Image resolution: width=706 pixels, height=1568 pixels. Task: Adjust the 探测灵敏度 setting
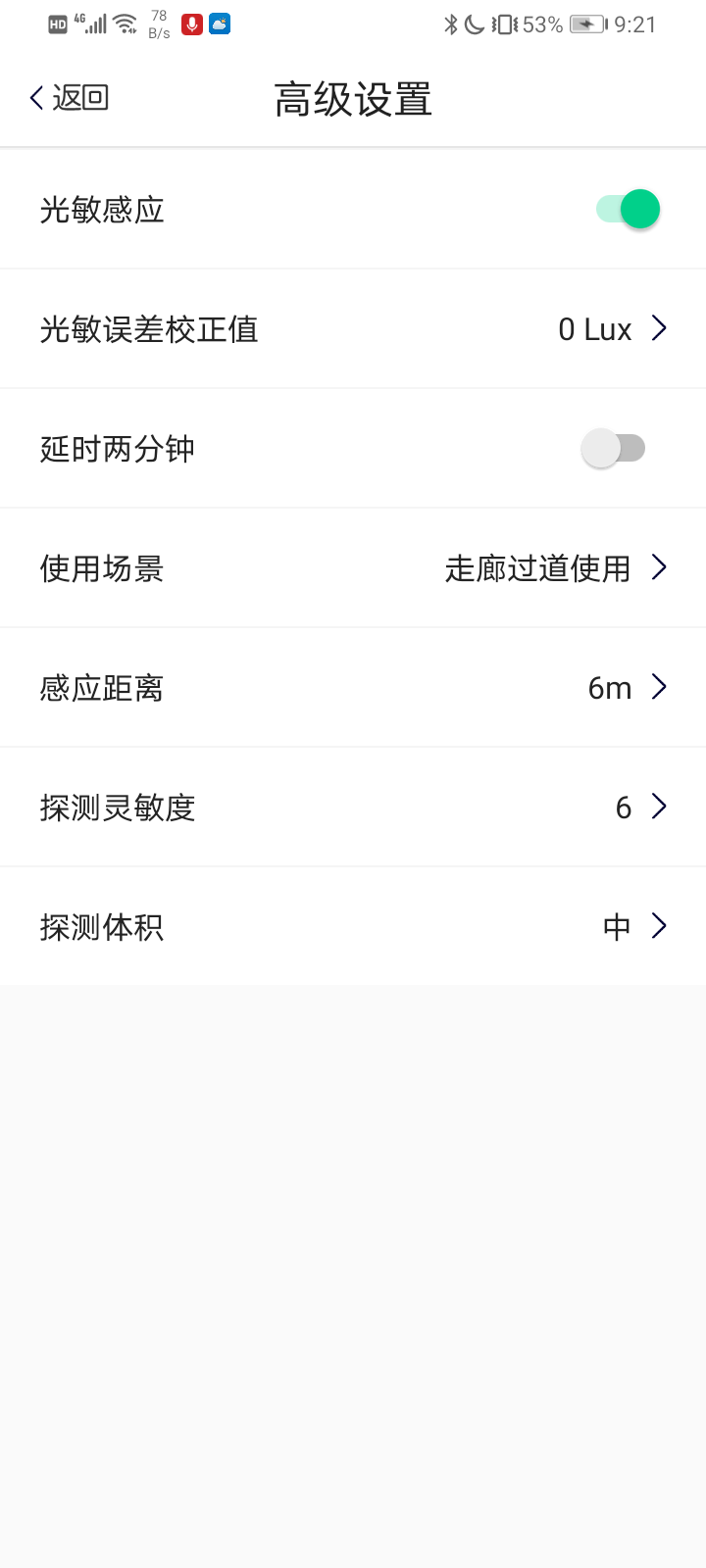coord(353,808)
